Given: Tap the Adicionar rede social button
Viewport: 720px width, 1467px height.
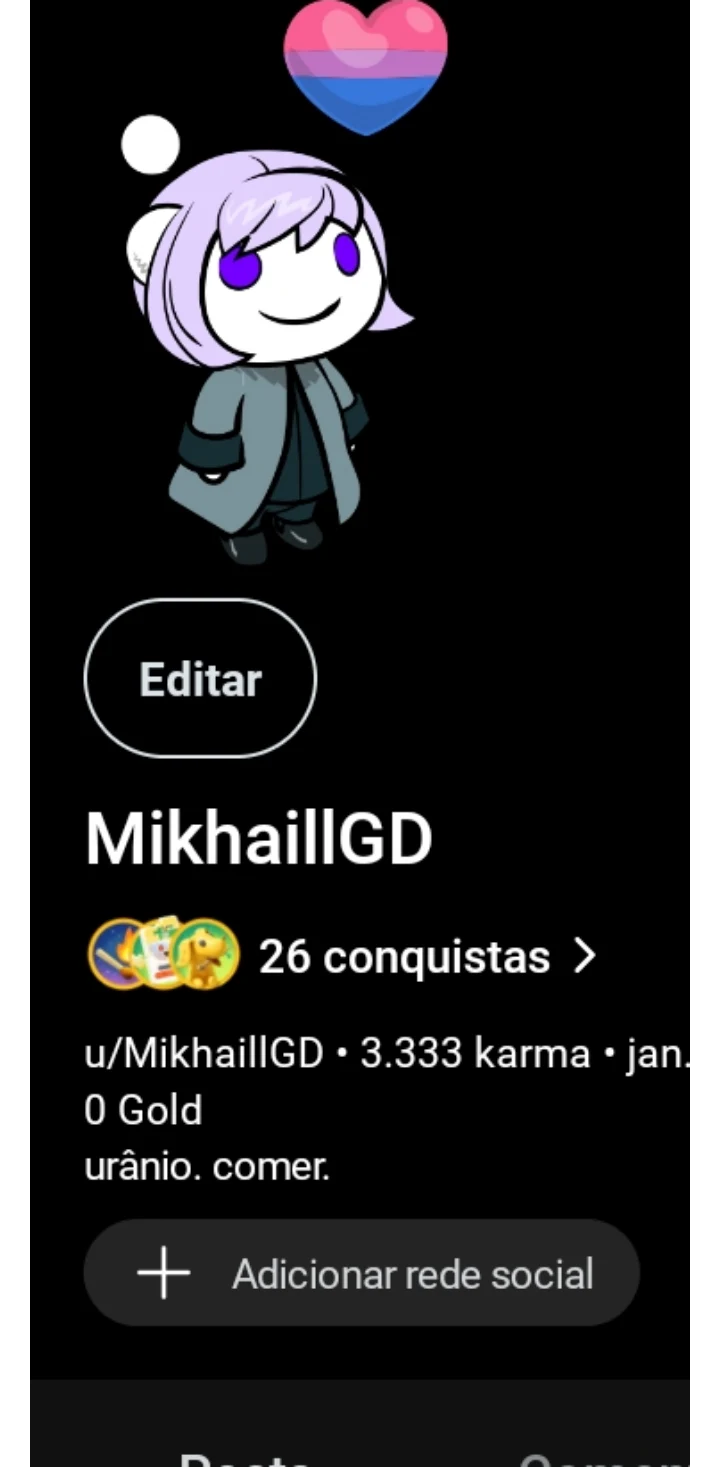Looking at the screenshot, I should click(361, 1273).
